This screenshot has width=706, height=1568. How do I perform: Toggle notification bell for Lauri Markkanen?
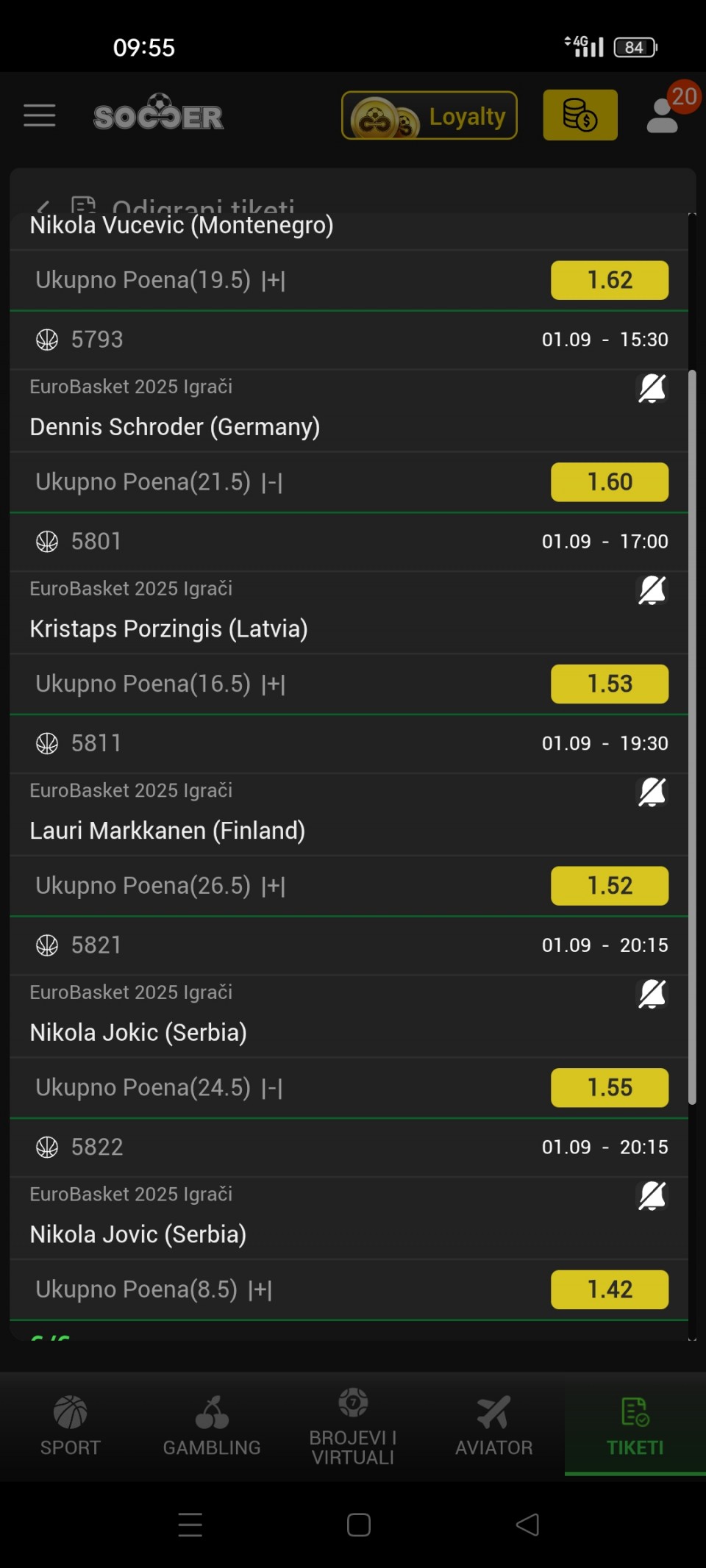(652, 792)
